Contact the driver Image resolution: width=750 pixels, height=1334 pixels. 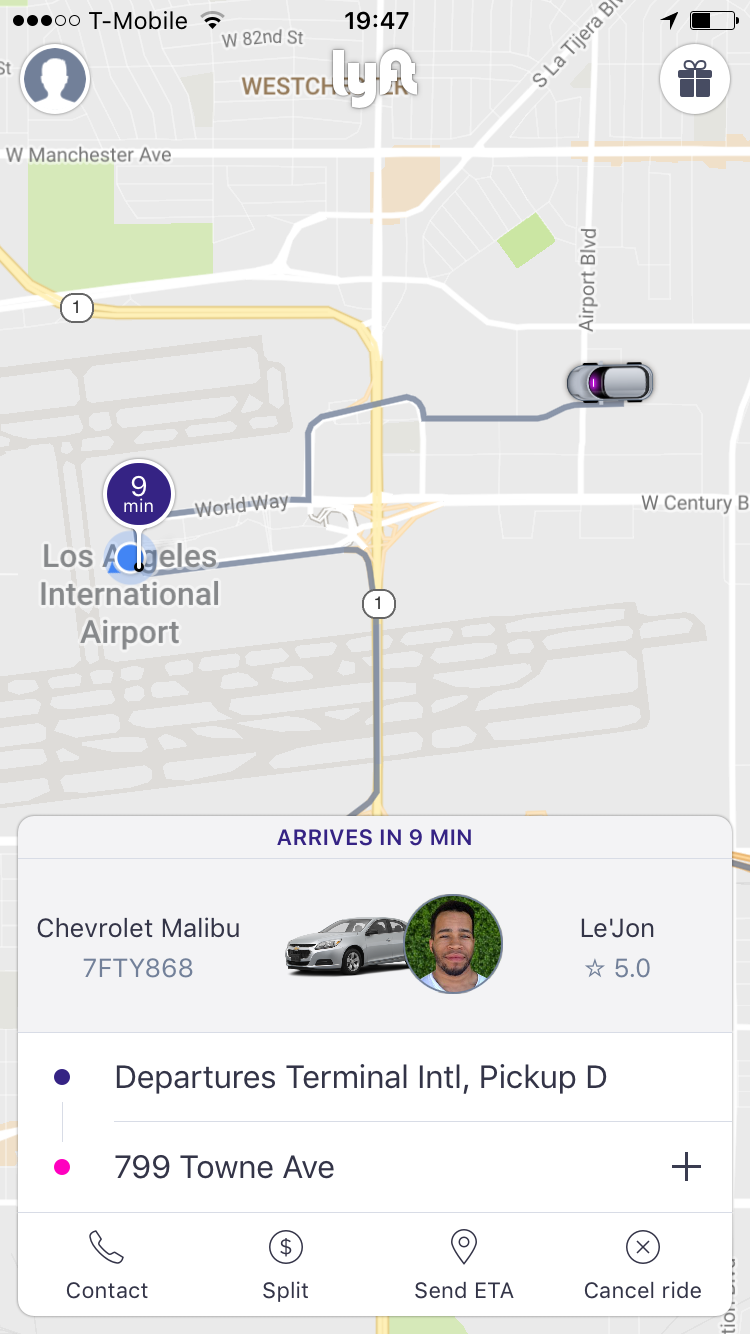tap(107, 1265)
